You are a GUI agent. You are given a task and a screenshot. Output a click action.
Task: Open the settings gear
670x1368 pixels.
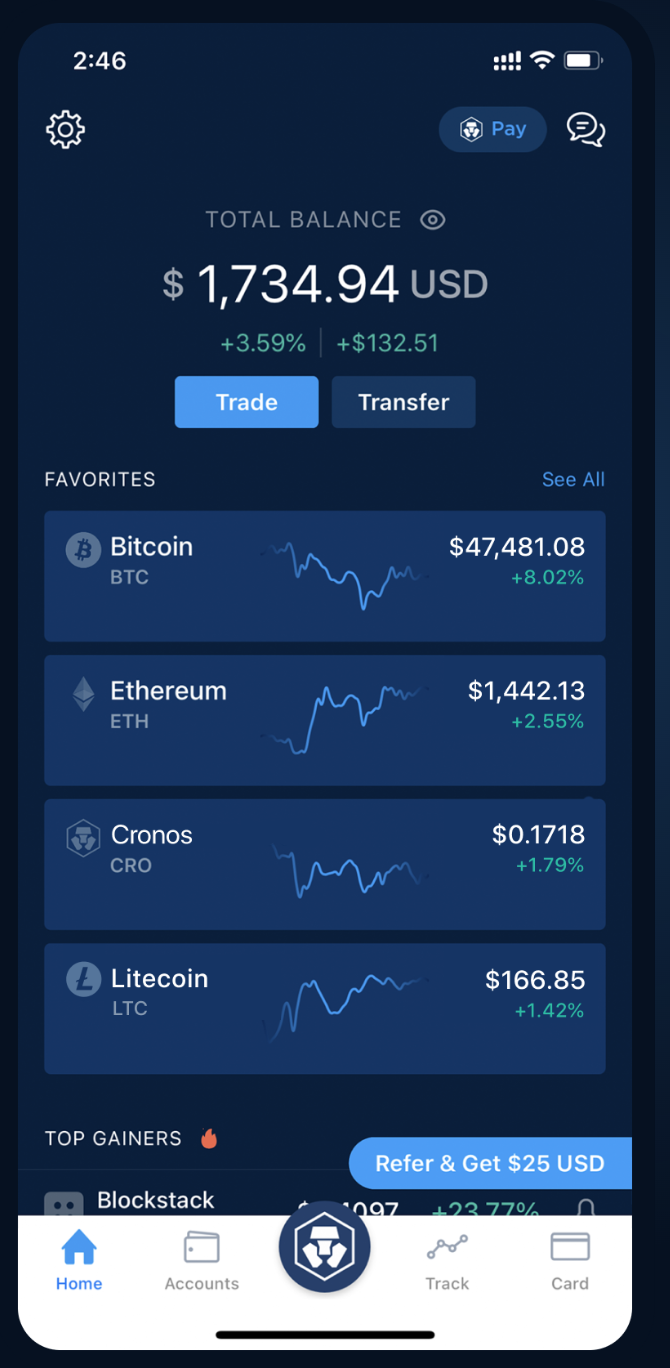pos(66,130)
